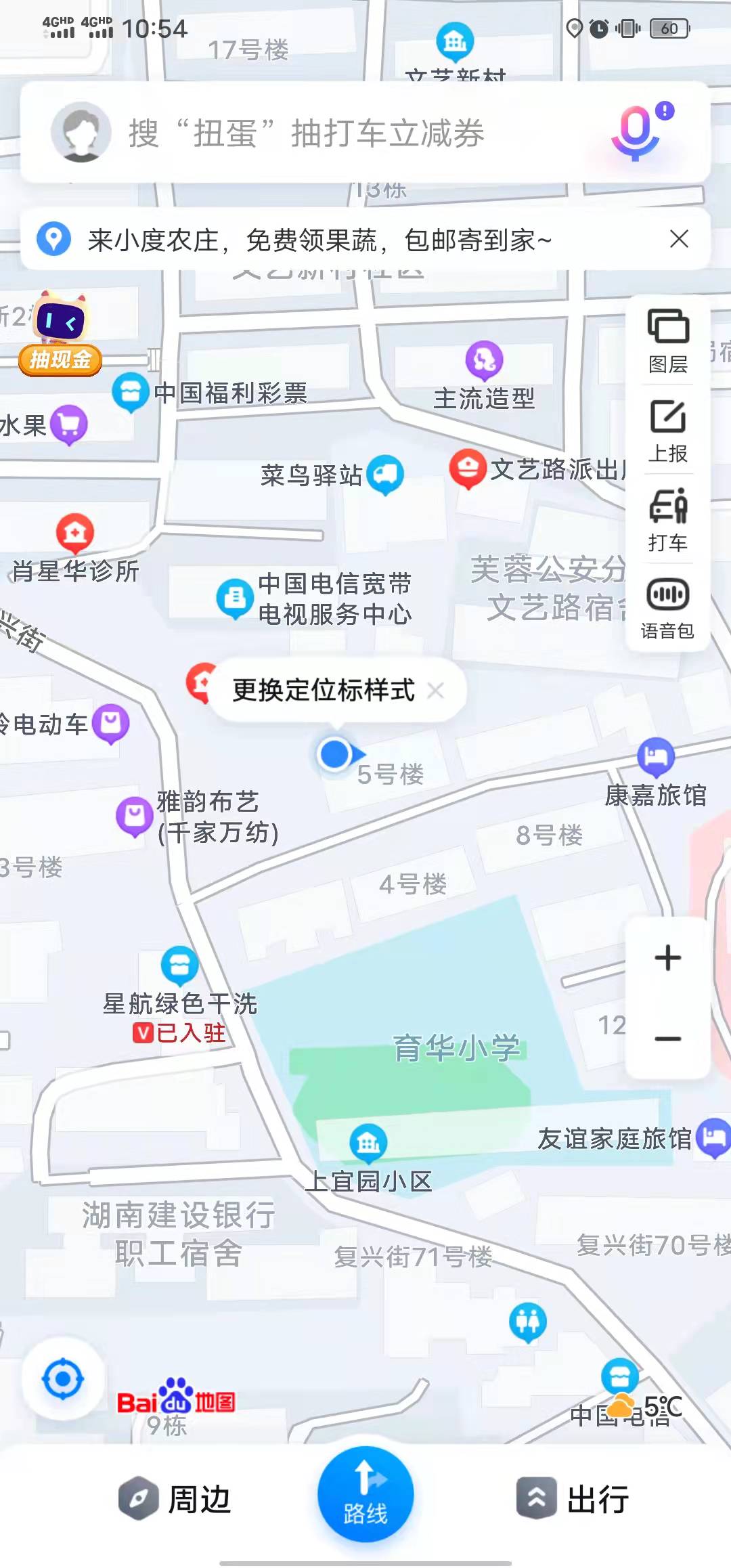Open the 出行 travel tab
Screen dimensions: 731x1568
click(574, 1499)
